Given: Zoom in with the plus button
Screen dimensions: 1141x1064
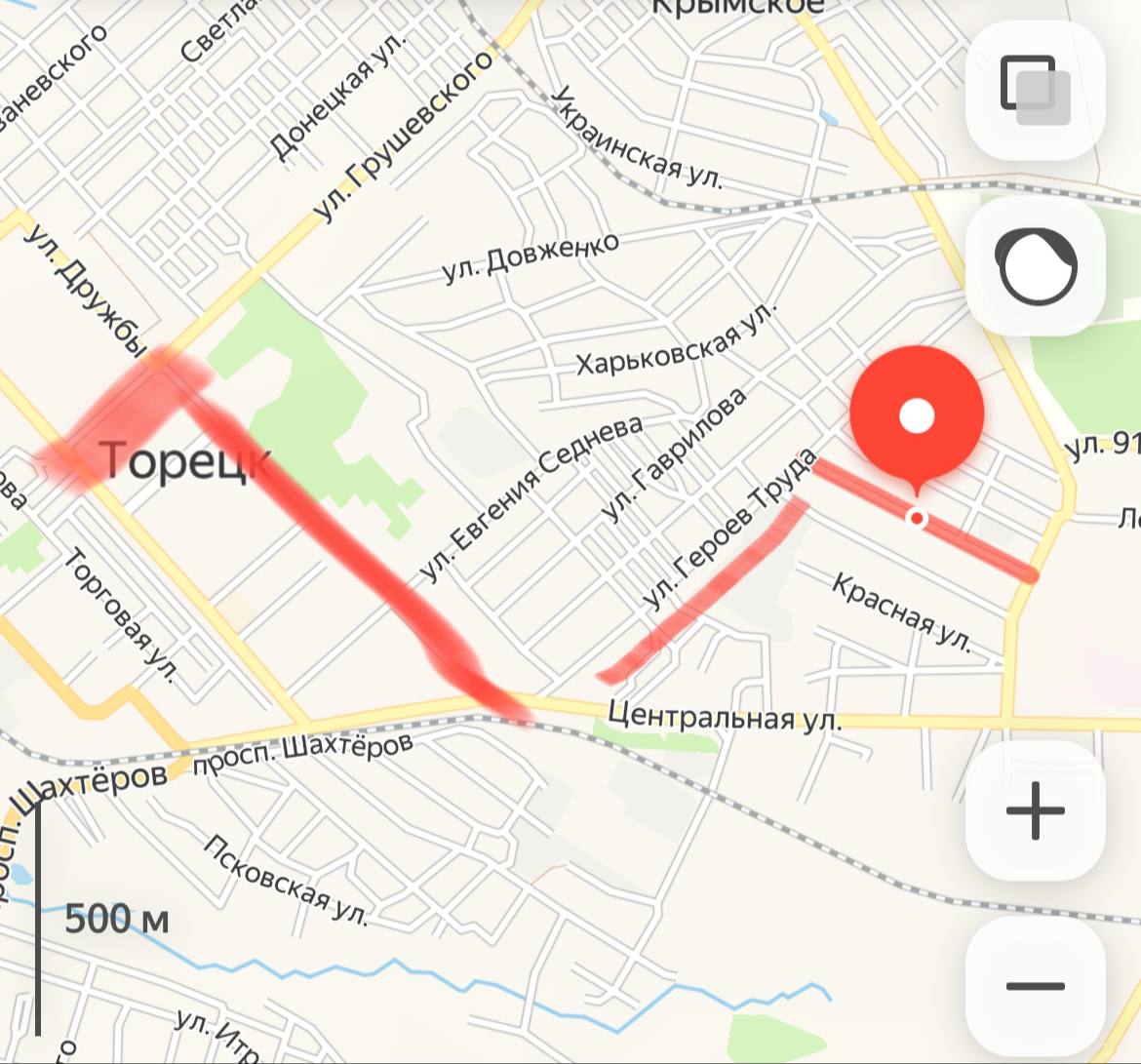Looking at the screenshot, I should (1035, 810).
